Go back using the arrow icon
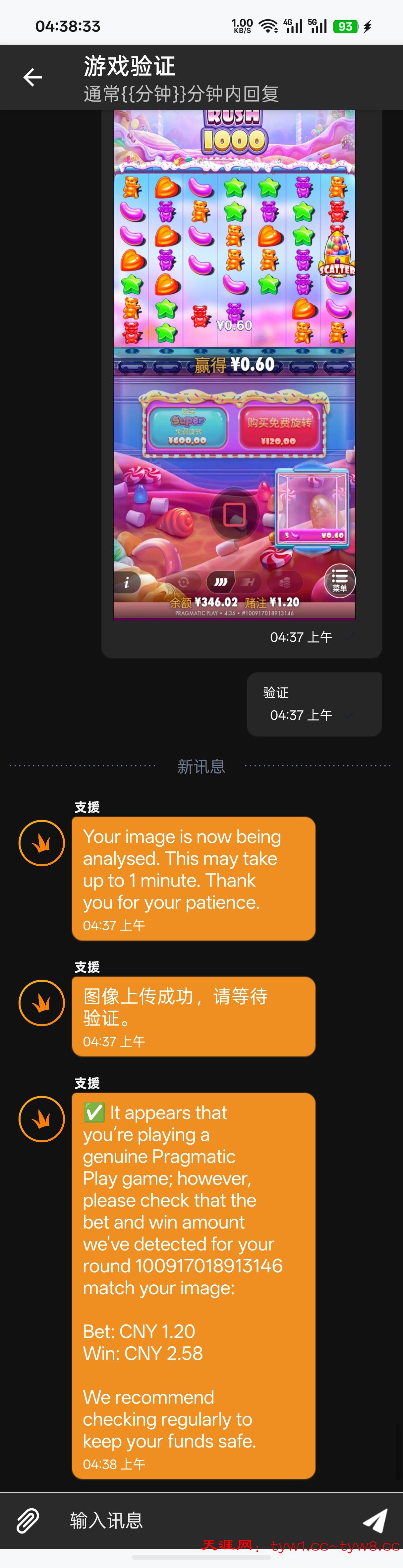The width and height of the screenshot is (403, 1568). point(33,77)
